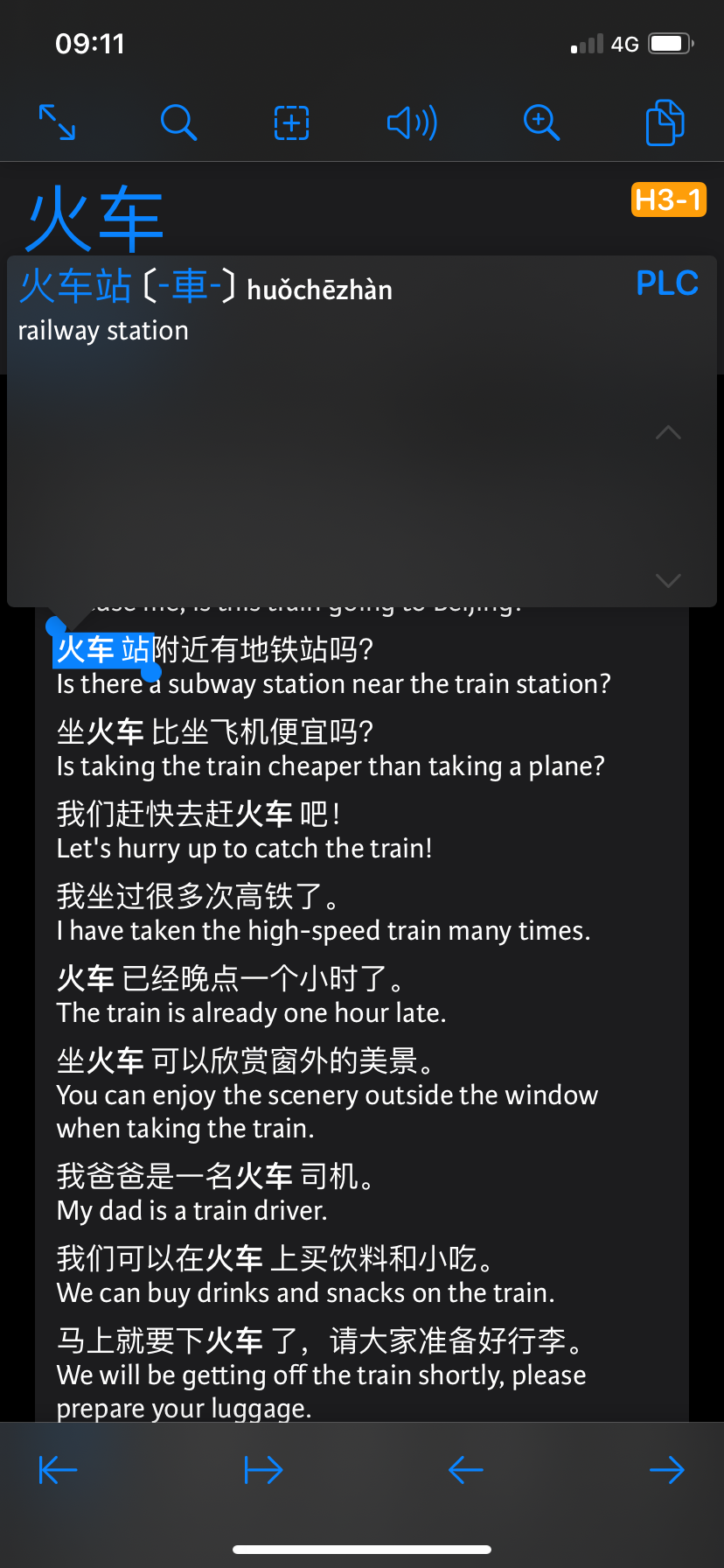Copy the entry to the clipboard
724x1568 pixels.
pos(665,122)
